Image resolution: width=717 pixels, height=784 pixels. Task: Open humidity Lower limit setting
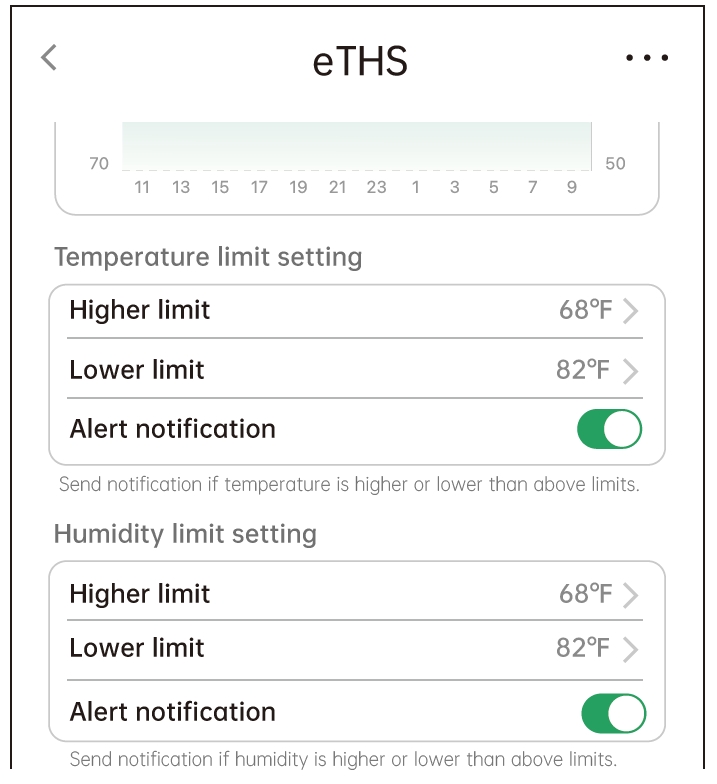[x=356, y=649]
